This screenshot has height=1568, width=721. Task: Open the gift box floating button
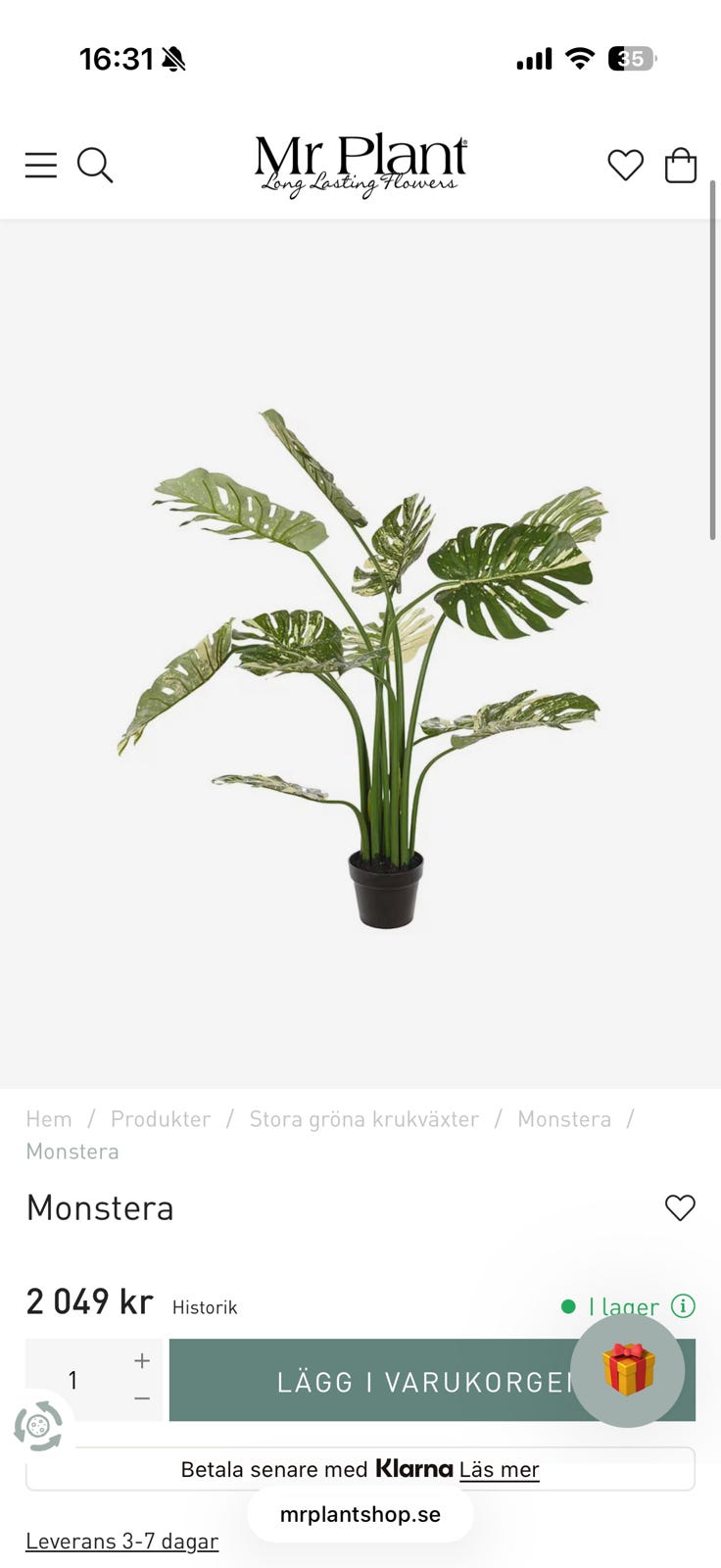click(x=628, y=1370)
